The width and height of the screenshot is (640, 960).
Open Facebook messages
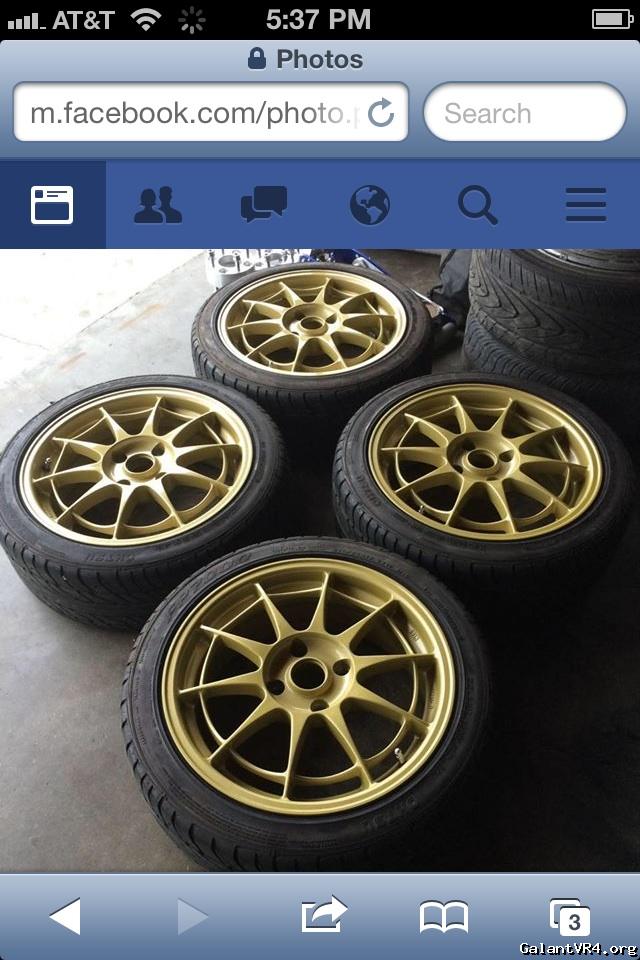[x=264, y=205]
